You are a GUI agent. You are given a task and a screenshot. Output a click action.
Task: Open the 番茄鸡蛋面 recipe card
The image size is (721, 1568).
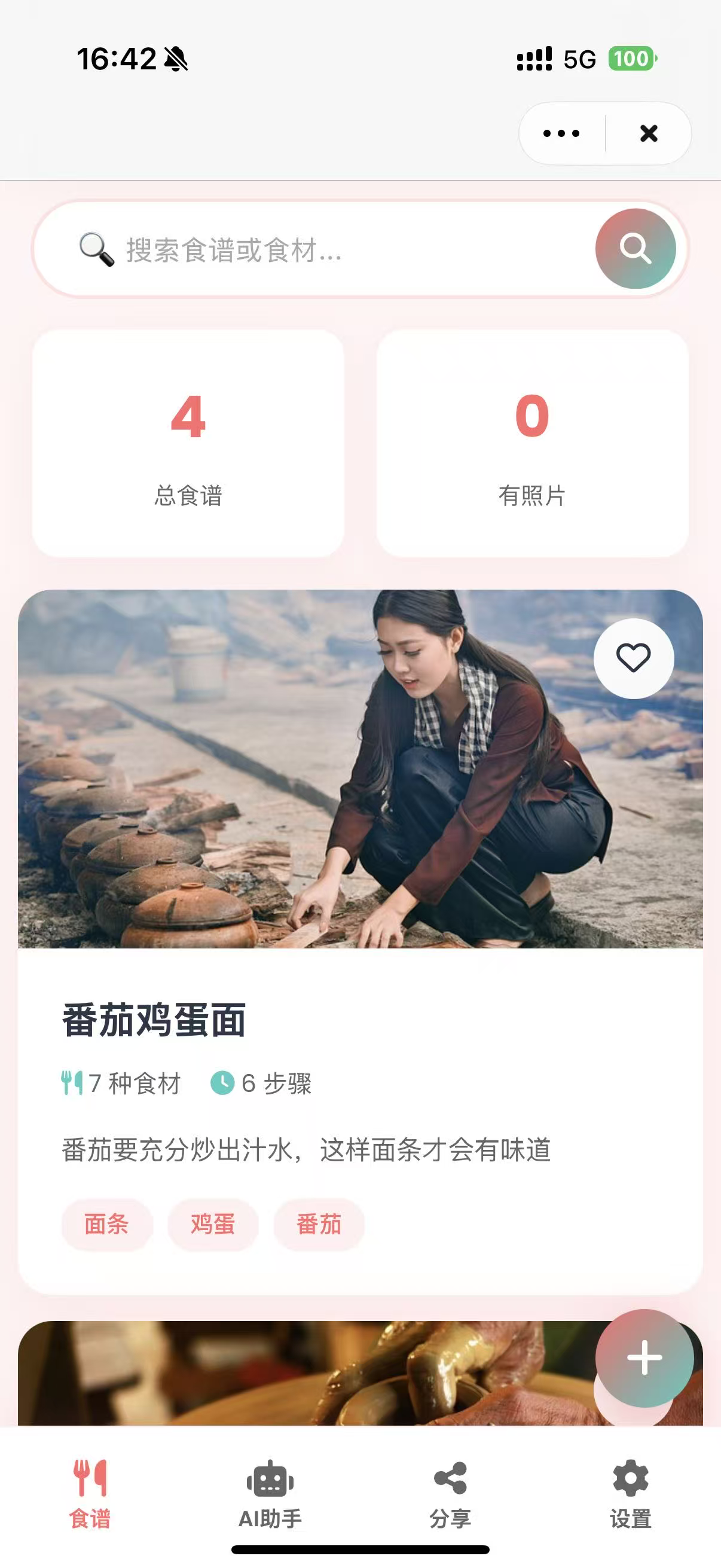click(360, 1021)
